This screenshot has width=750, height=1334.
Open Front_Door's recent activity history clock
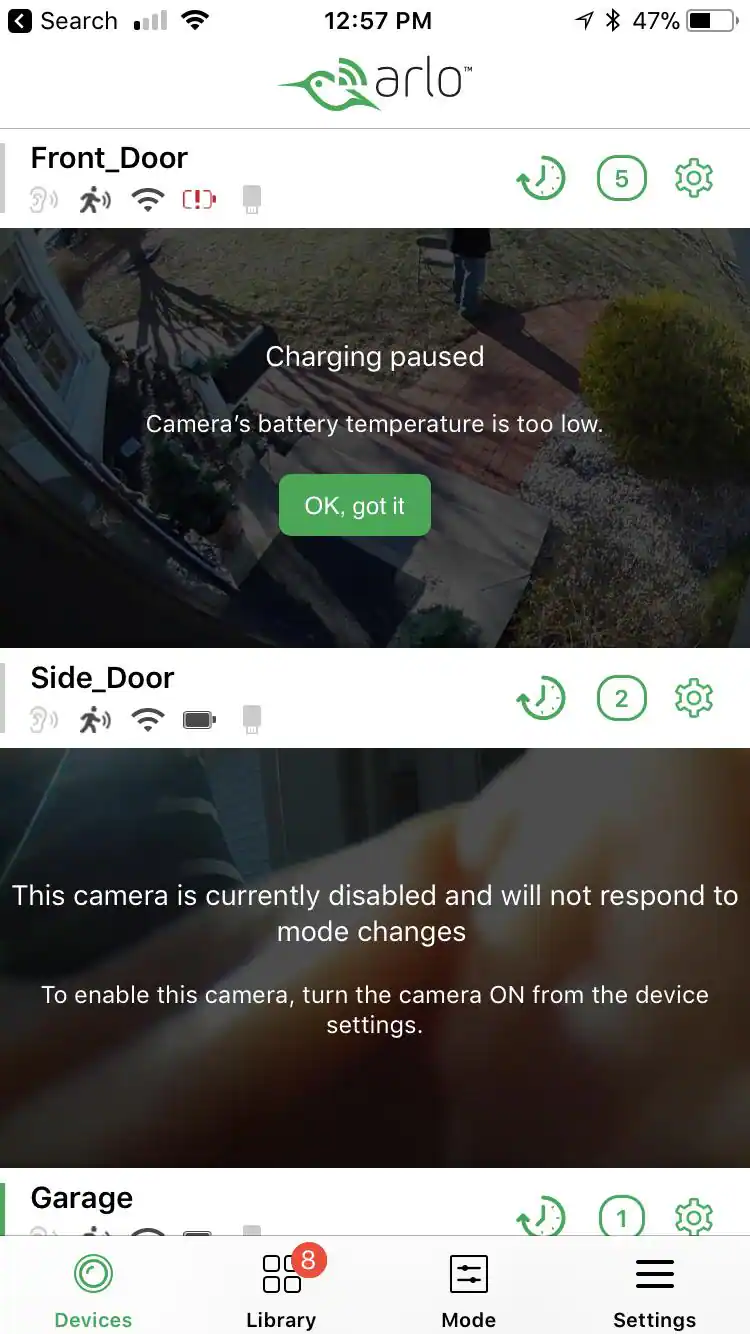(x=541, y=178)
